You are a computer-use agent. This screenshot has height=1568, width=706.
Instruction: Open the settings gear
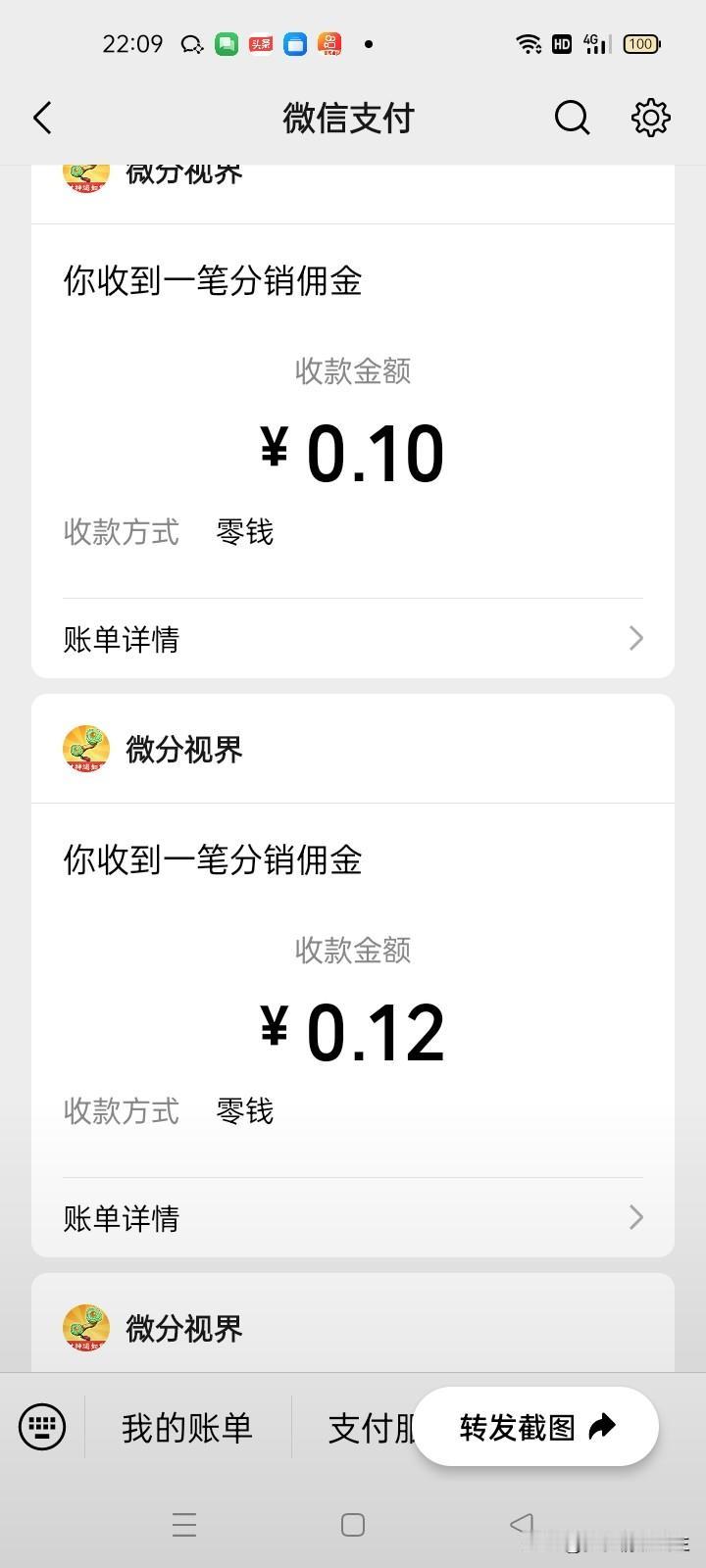pyautogui.click(x=650, y=119)
